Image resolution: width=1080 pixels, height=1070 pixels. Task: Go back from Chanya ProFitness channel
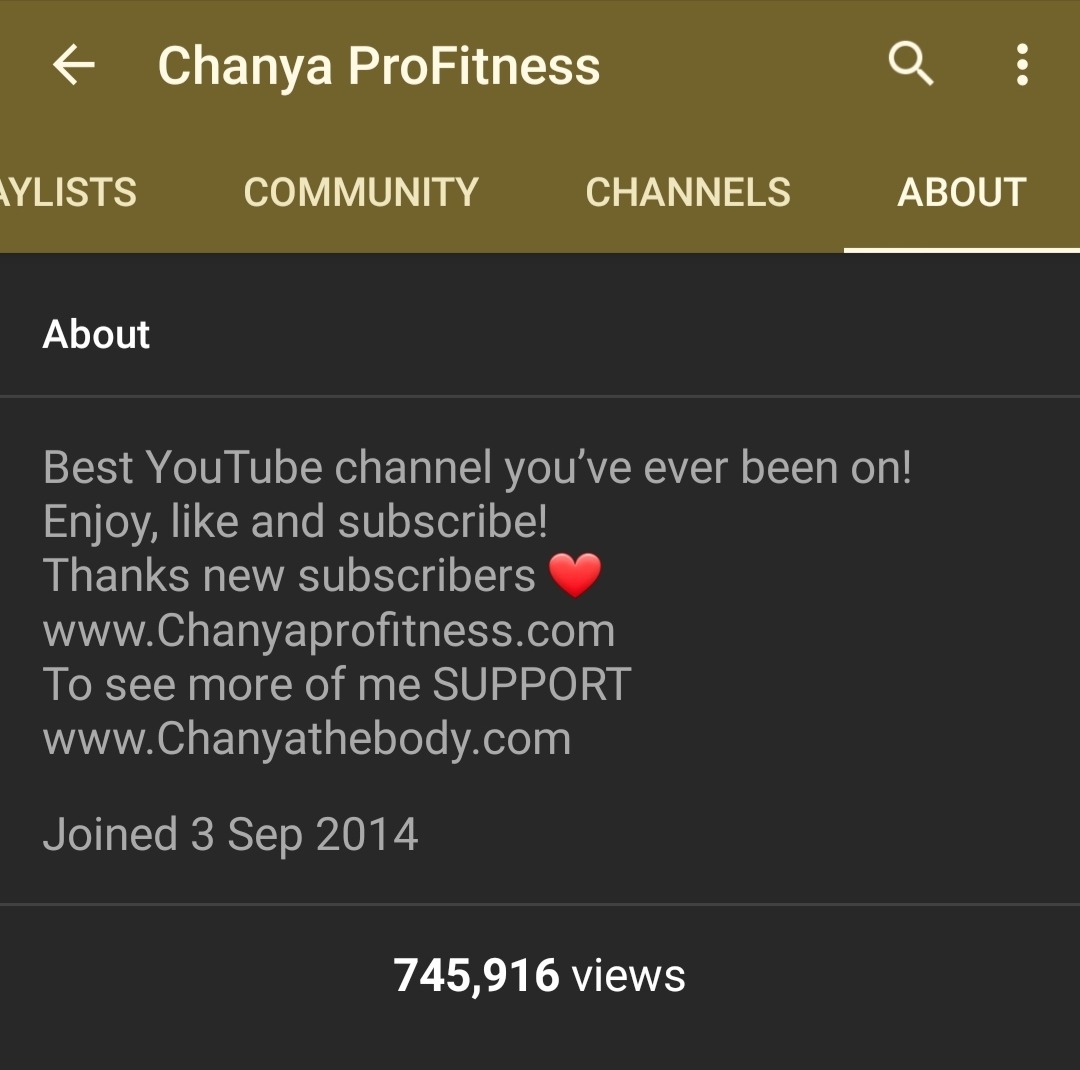(x=74, y=66)
